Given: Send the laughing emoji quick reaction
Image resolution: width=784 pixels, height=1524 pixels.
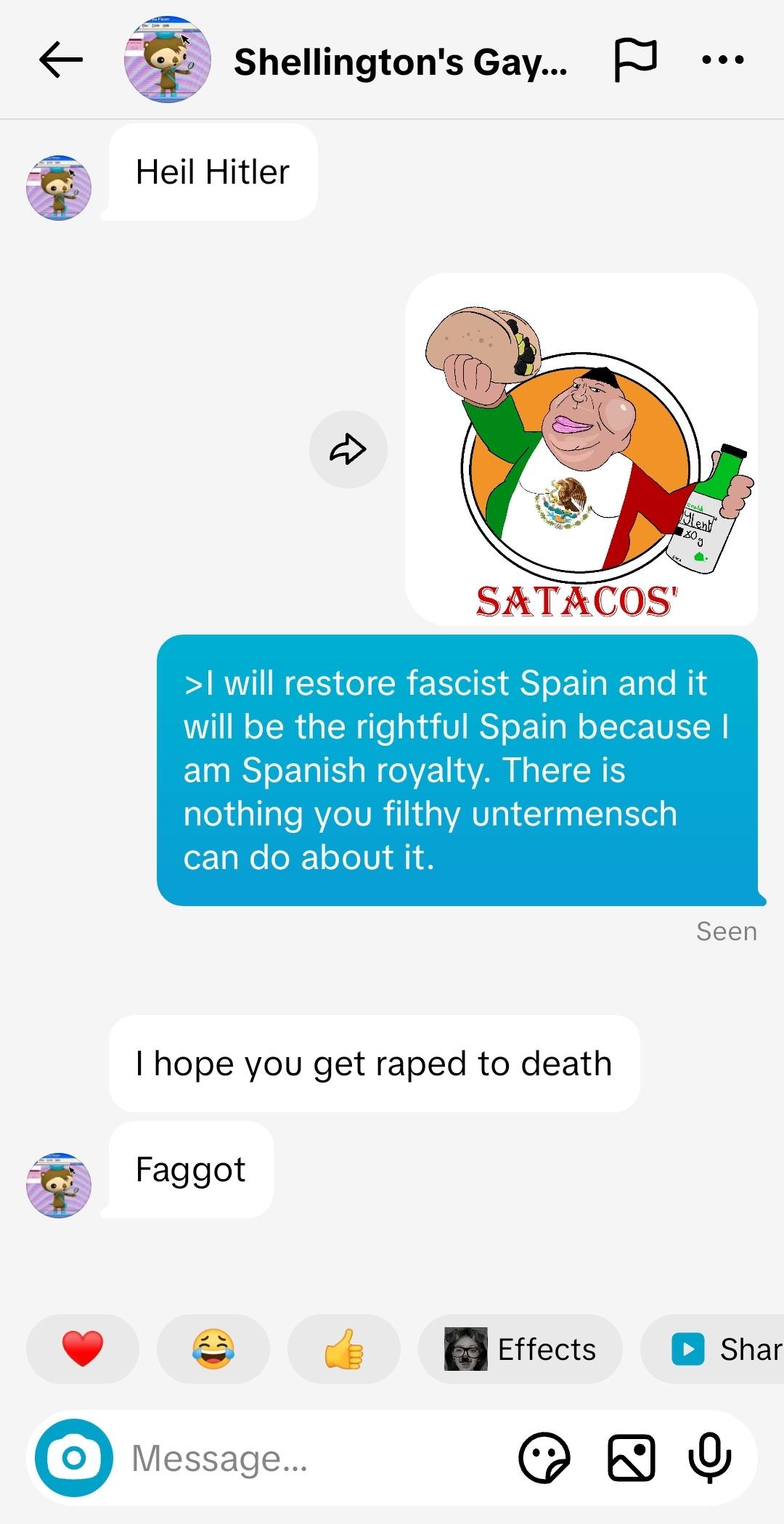Looking at the screenshot, I should click(213, 1349).
